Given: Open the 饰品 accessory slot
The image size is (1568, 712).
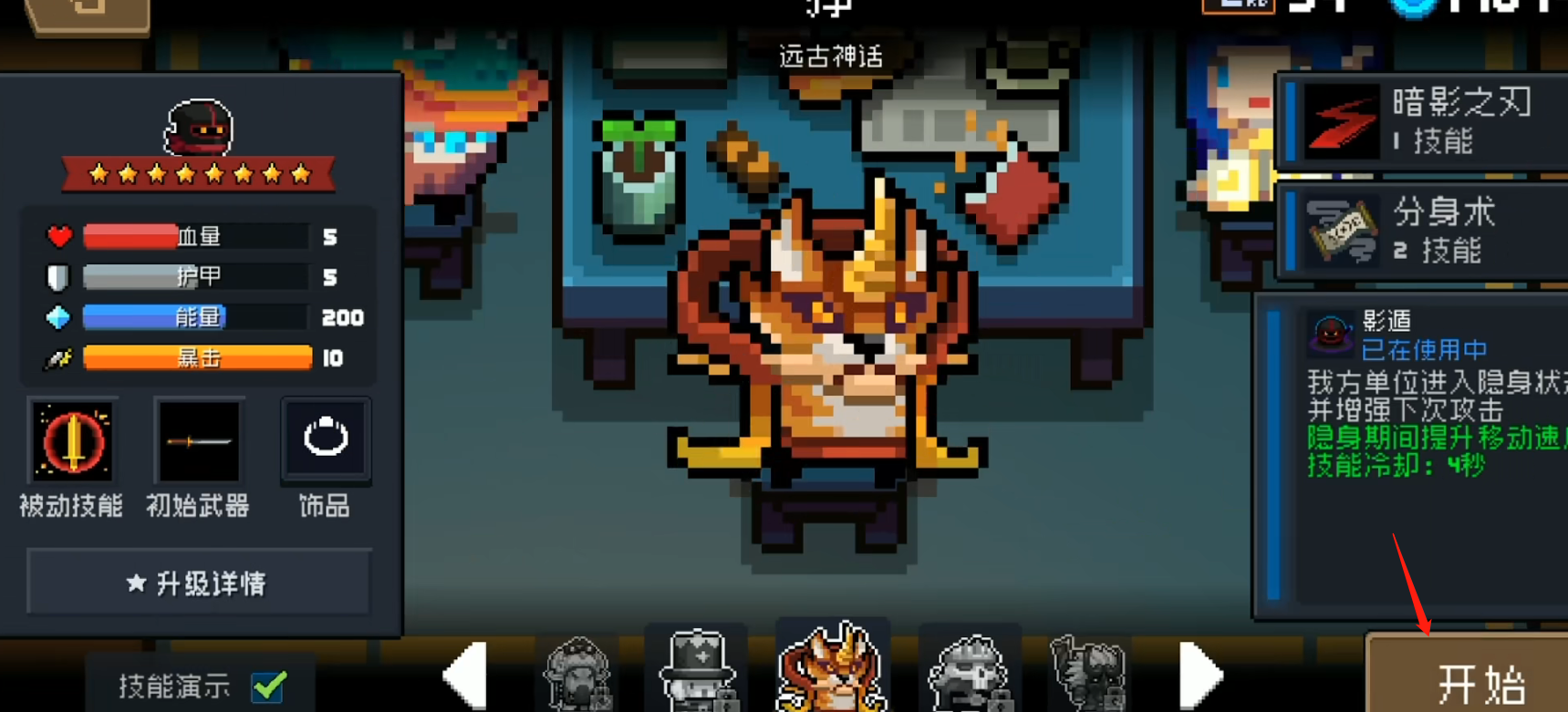Looking at the screenshot, I should click(x=325, y=439).
